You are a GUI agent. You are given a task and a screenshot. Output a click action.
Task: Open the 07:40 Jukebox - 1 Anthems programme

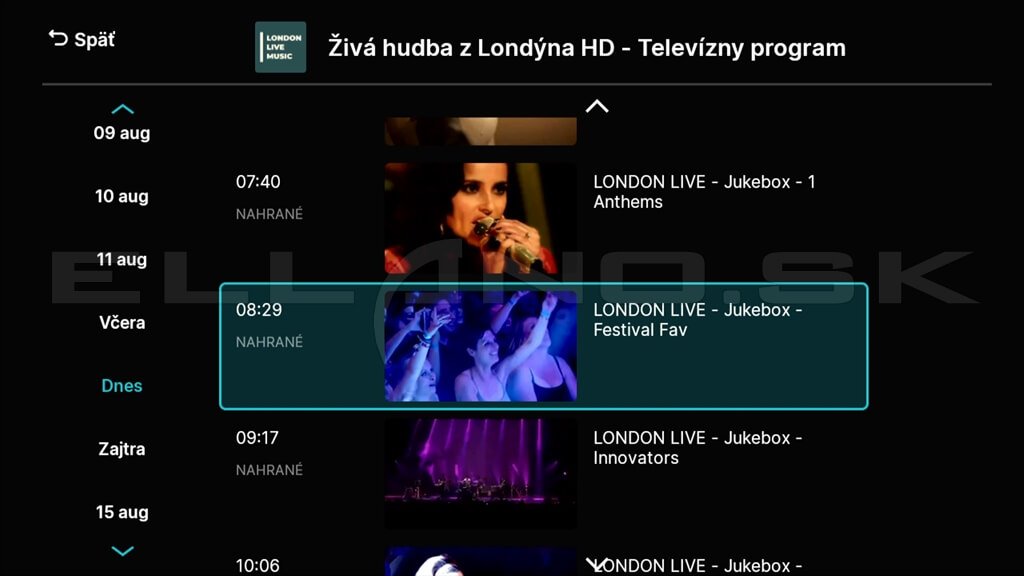543,218
